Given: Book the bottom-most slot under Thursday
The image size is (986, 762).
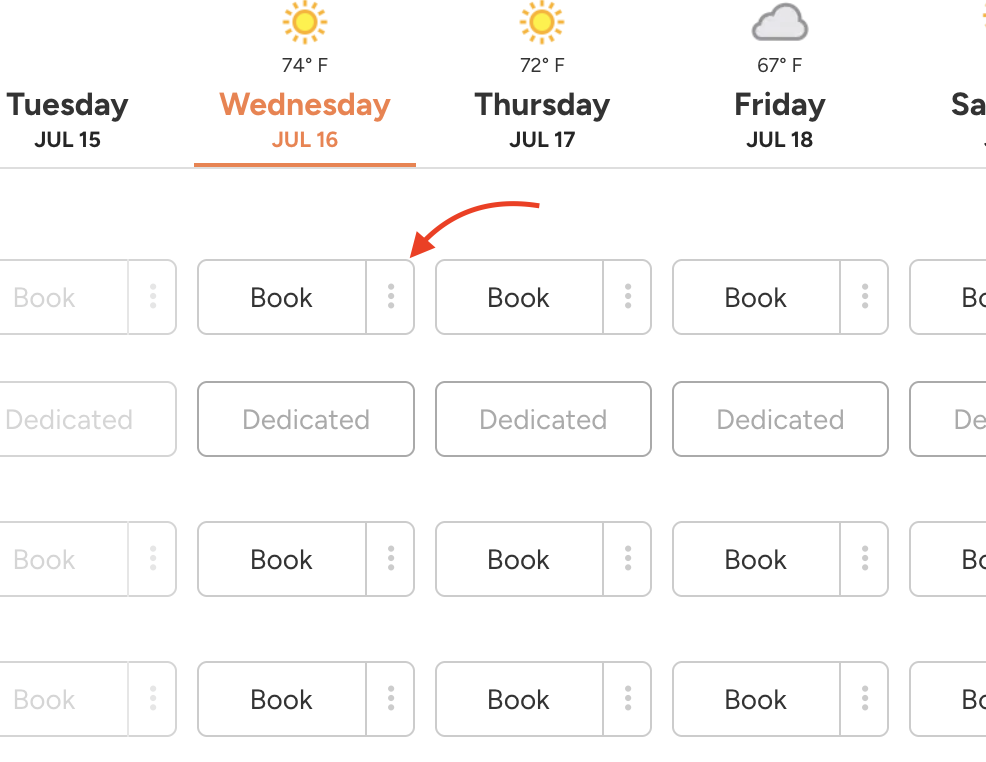Looking at the screenshot, I should tap(519, 699).
